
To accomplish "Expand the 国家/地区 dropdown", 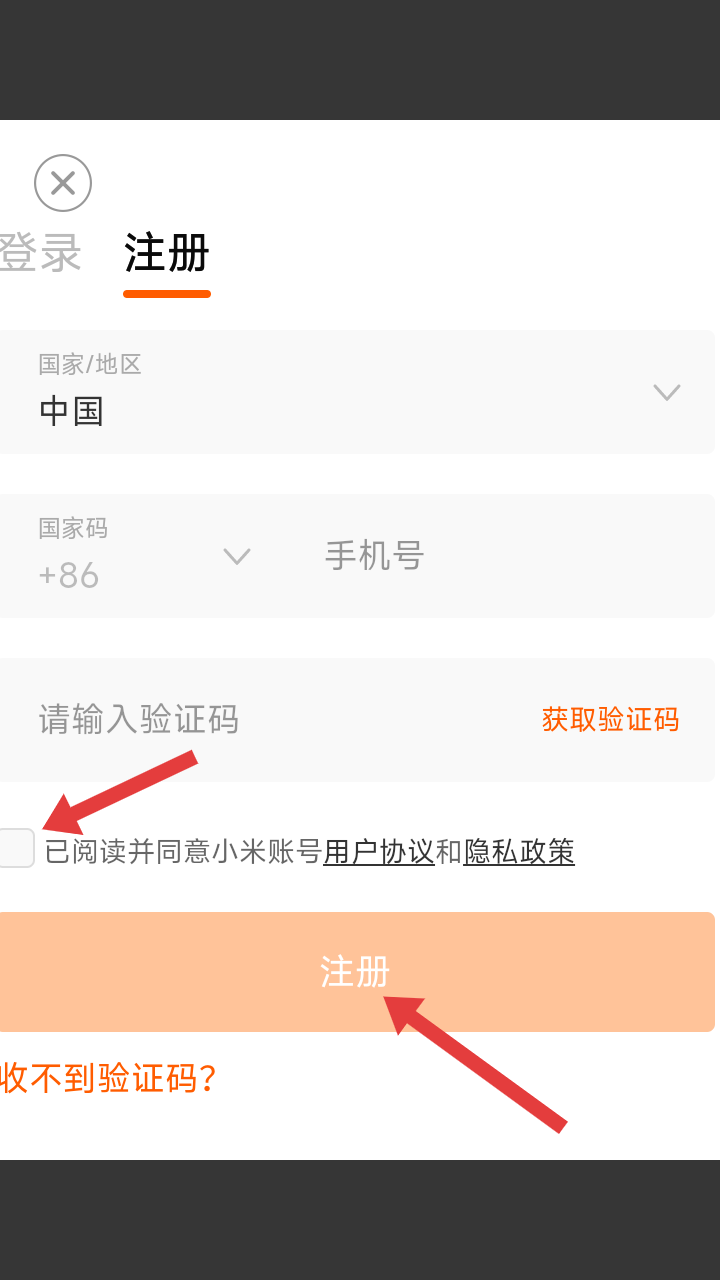I will tap(666, 392).
